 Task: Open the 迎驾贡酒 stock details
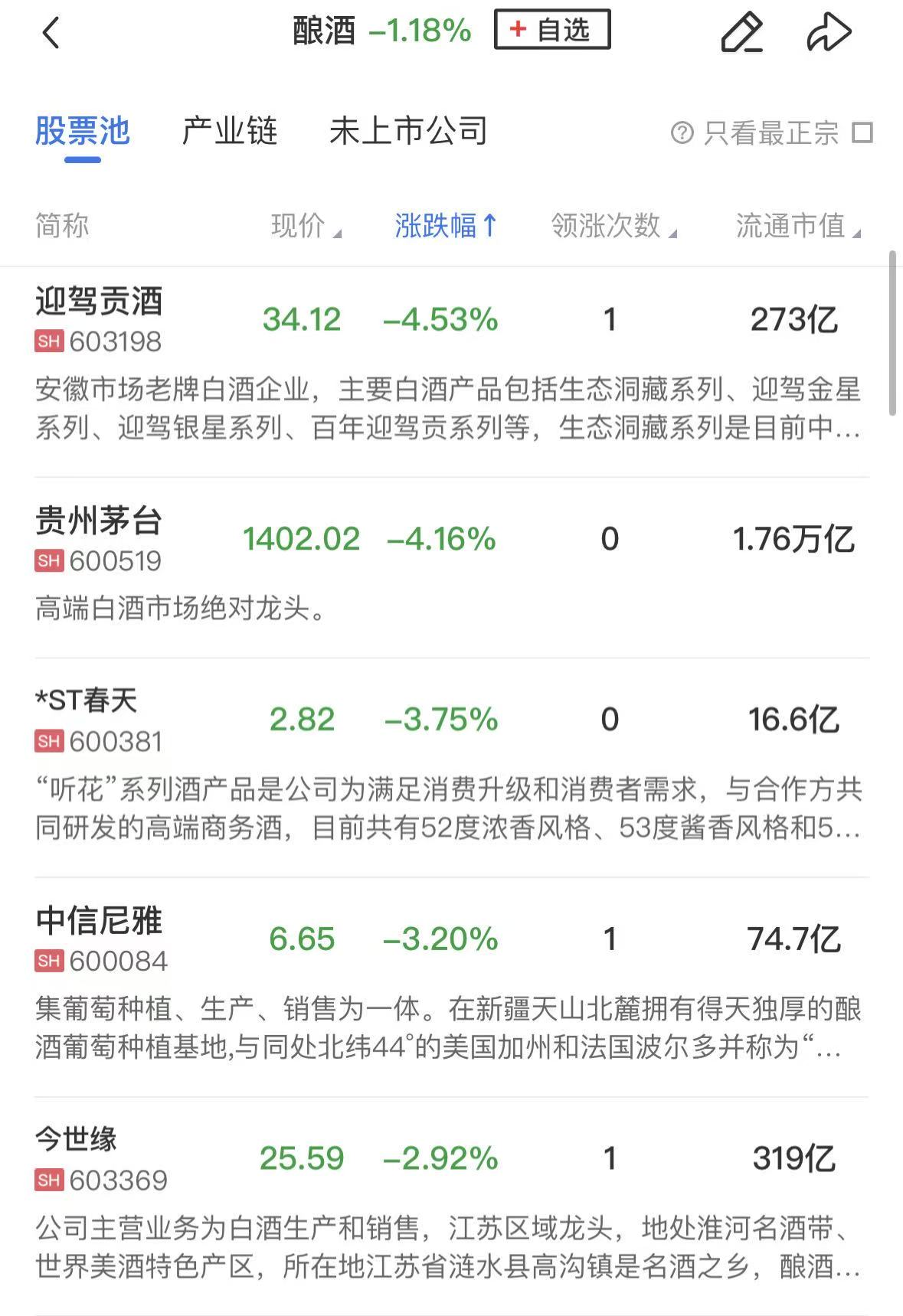pyautogui.click(x=99, y=302)
